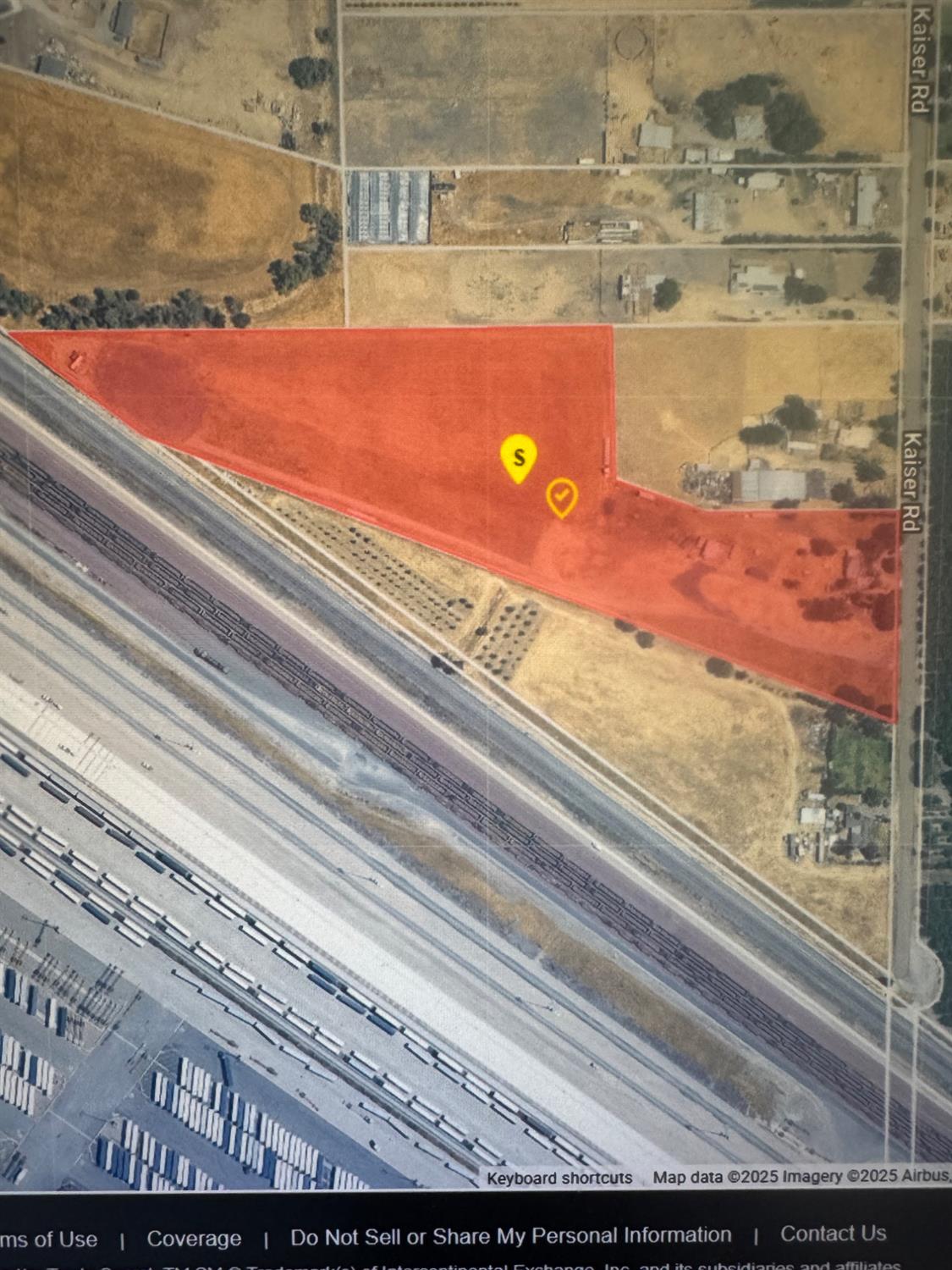This screenshot has width=952, height=1270.
Task: Open Do Not Sell or Share My Personal Information
Action: (x=510, y=1236)
